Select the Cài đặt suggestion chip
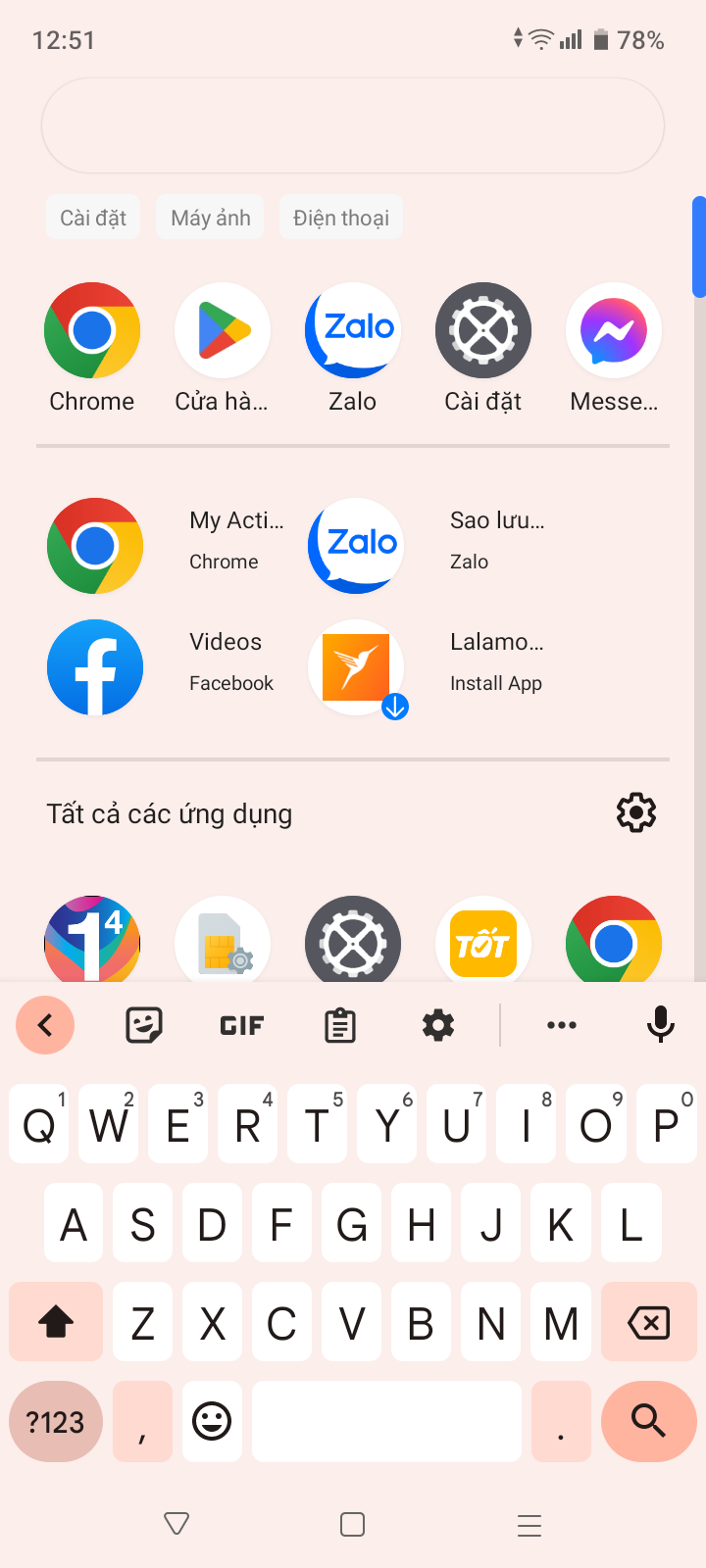706x1568 pixels. pyautogui.click(x=93, y=218)
